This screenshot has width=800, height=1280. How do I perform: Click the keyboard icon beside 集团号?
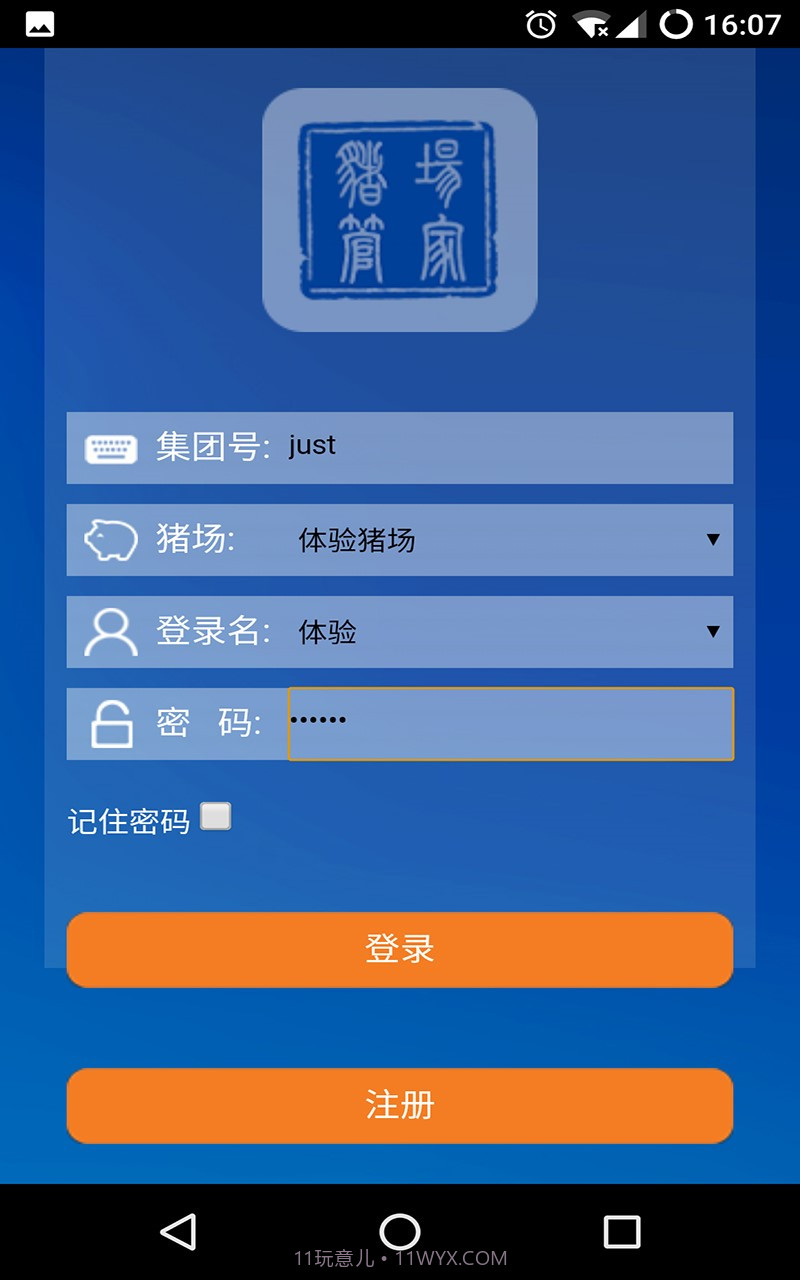tap(110, 448)
